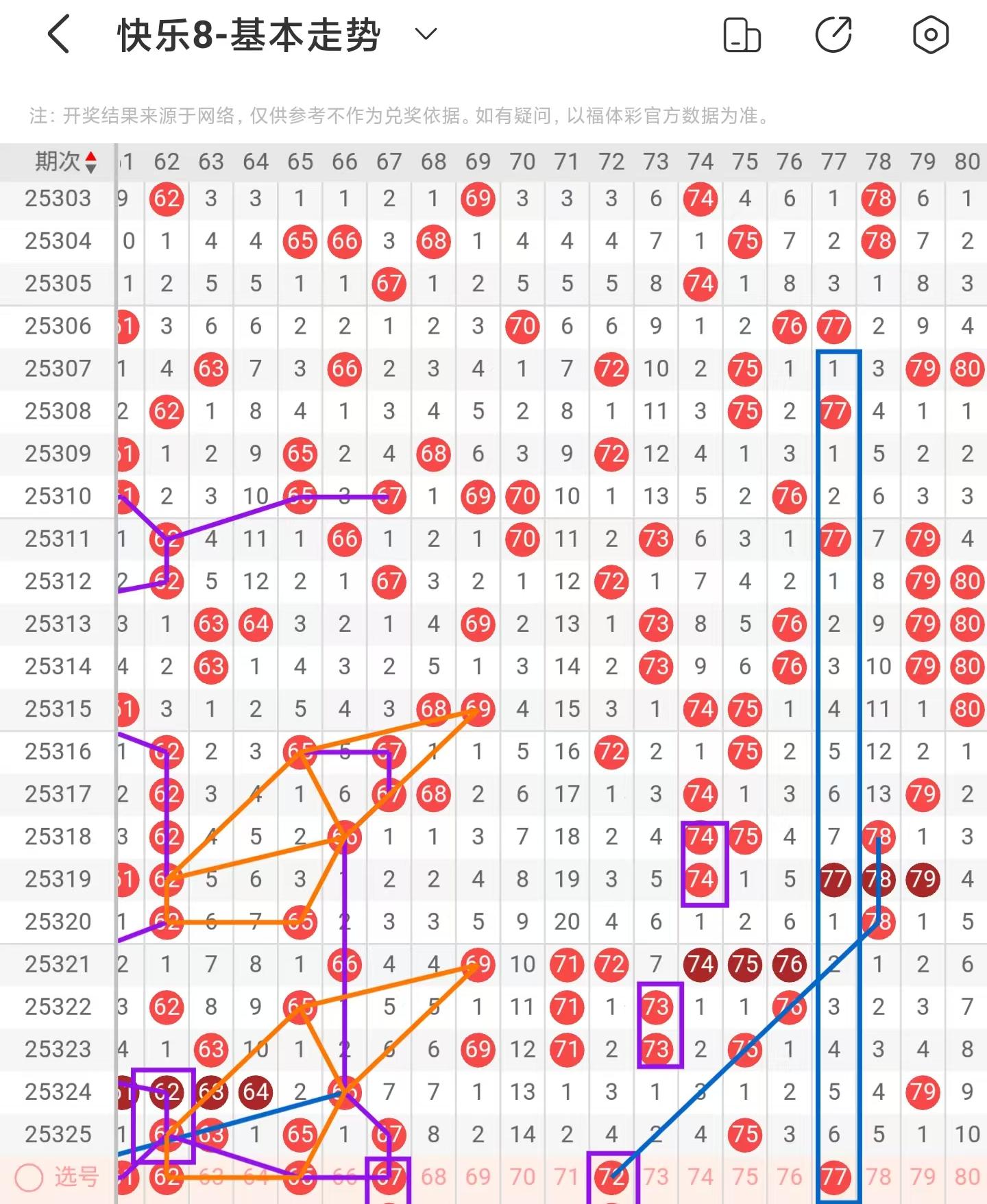
Task: Choose number 80 in the 选号 row
Action: pyautogui.click(x=966, y=1177)
